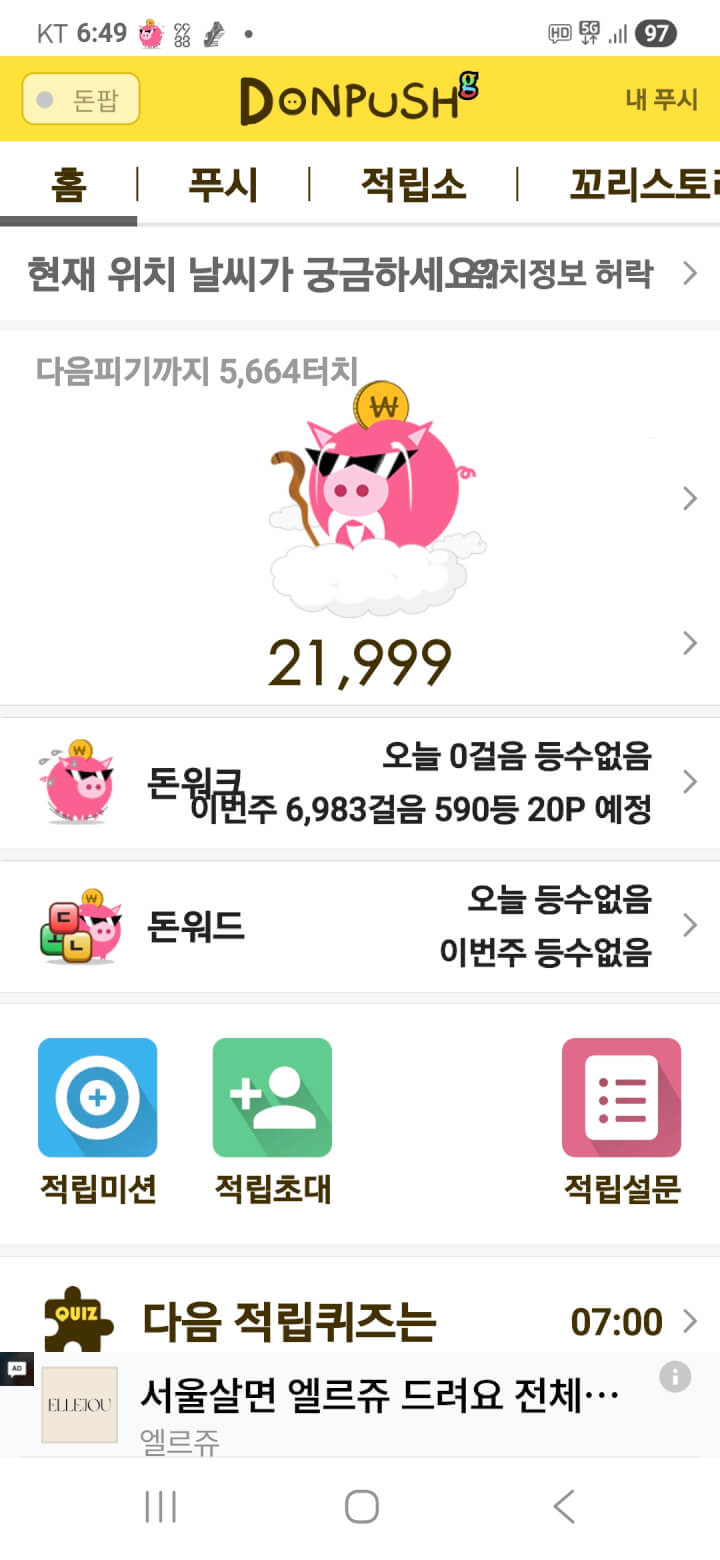Open the 21,999 points balance arrow
This screenshot has width=720, height=1560.
pos(689,643)
